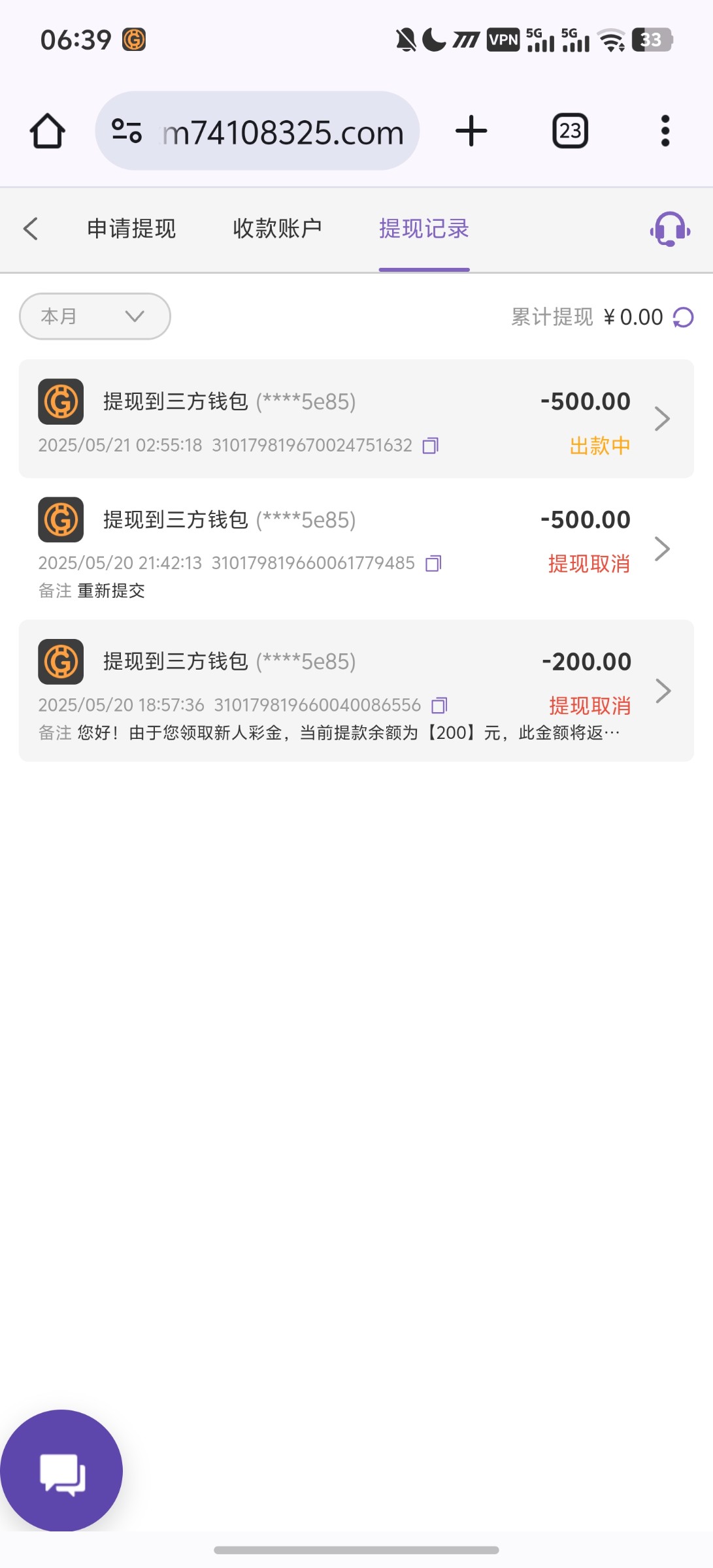Switch to the 申请提现 tab
Image resolution: width=713 pixels, height=1568 pixels.
[131, 229]
